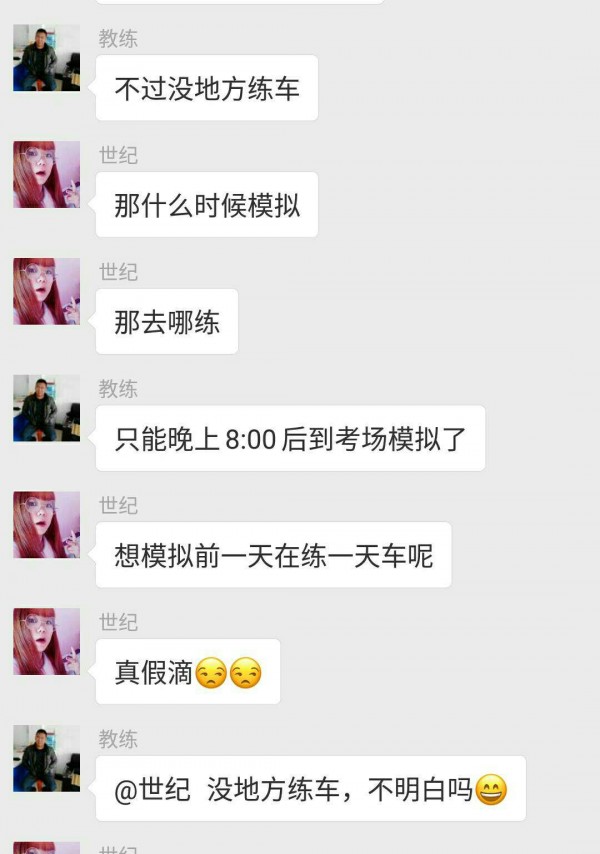600x854 pixels.
Task: Tap 教练's avatar beside the 8:00 message
Action: (x=46, y=408)
